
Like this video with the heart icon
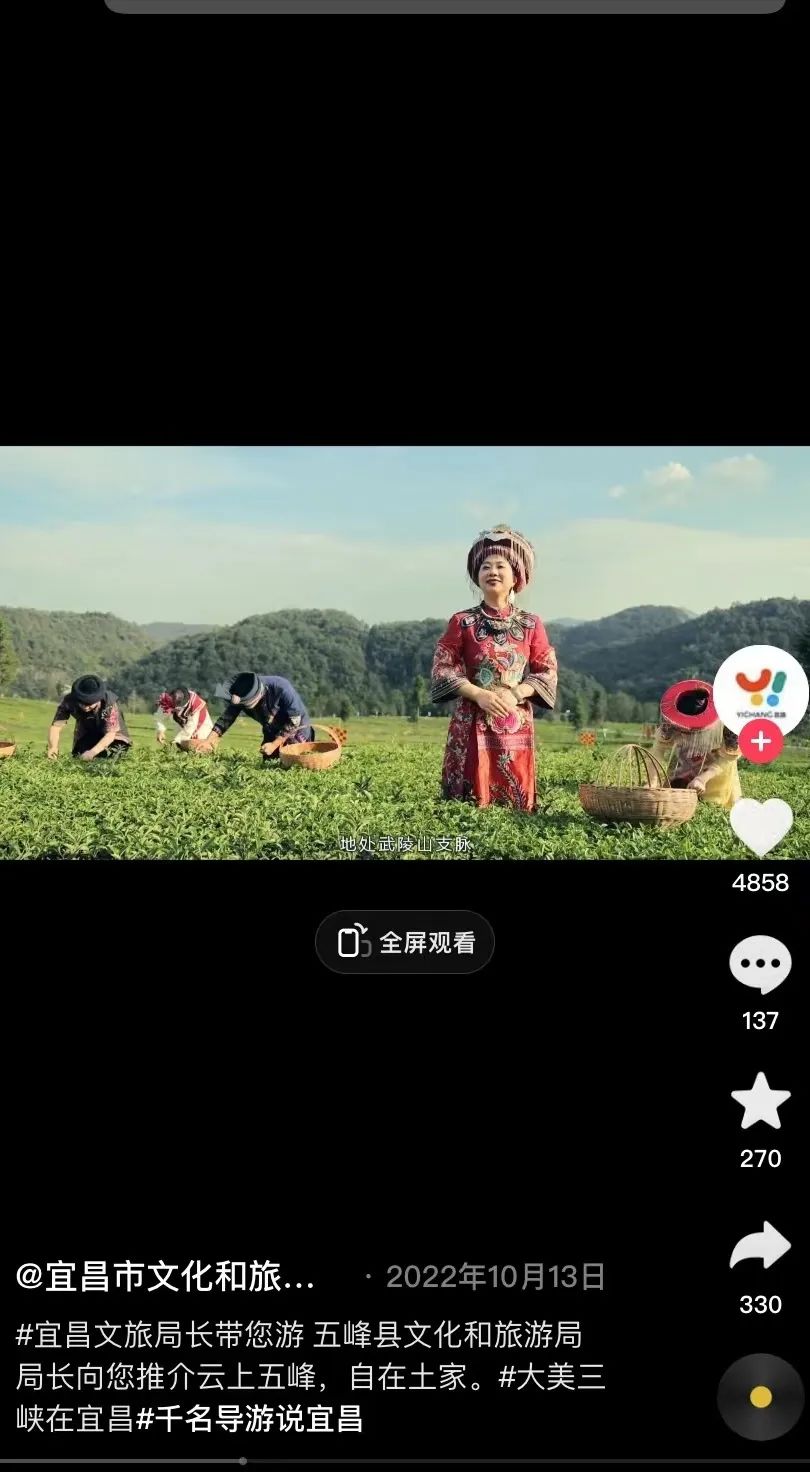761,826
